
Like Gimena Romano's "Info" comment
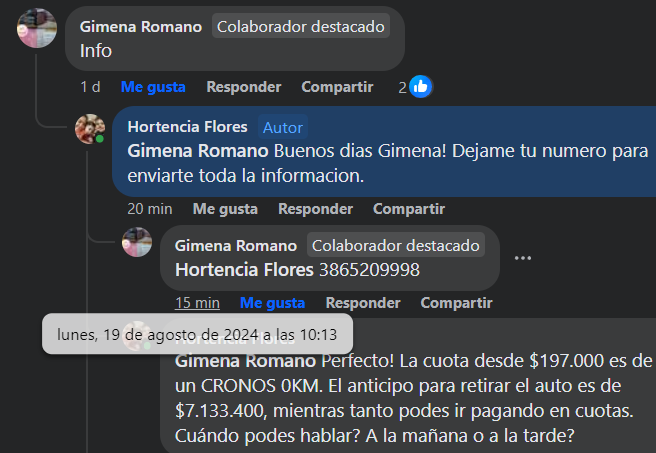(x=153, y=87)
